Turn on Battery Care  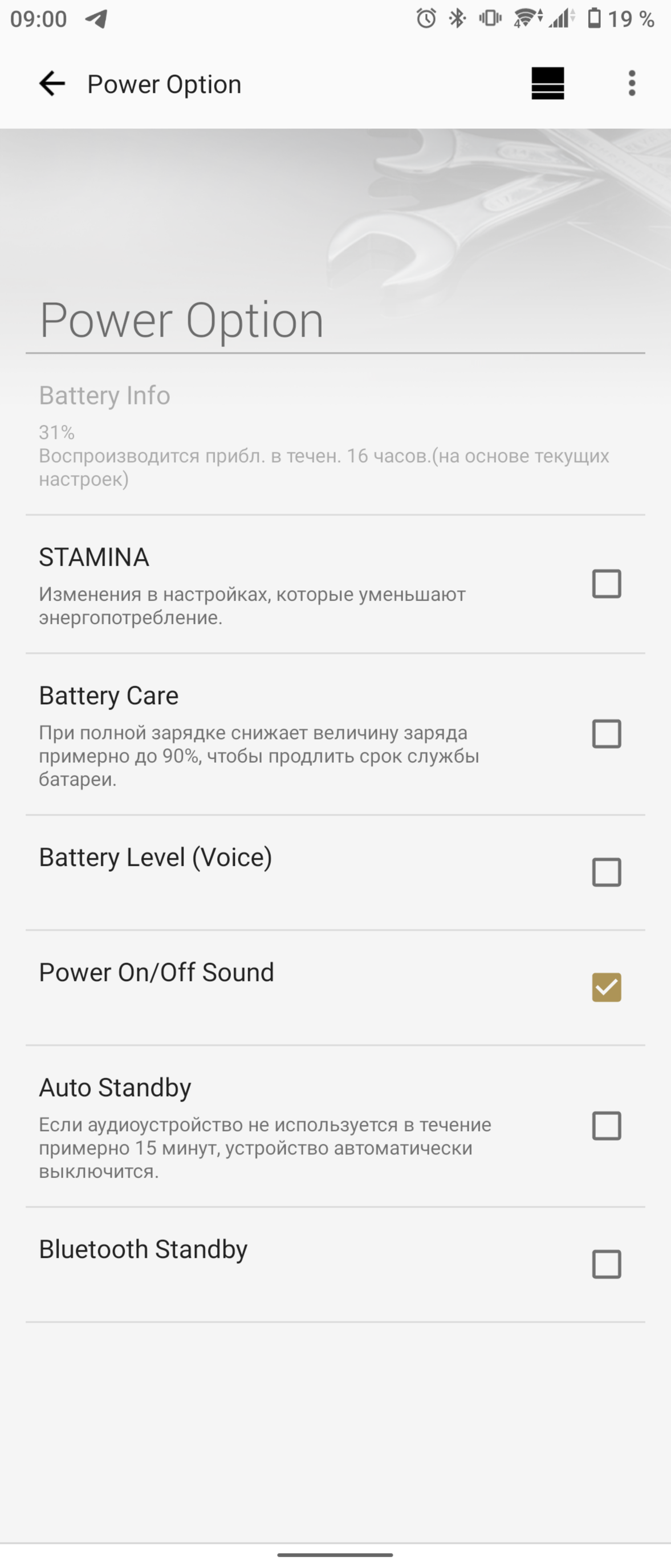606,733
